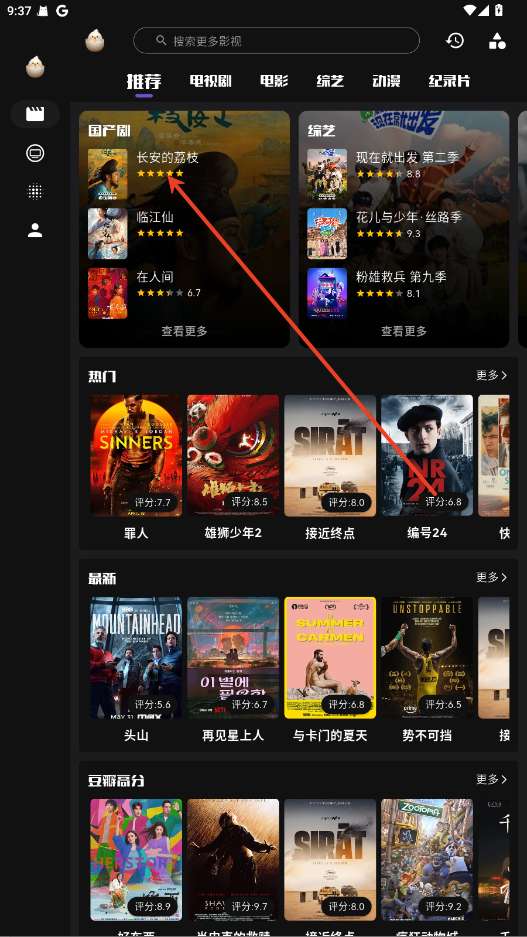527x937 pixels.
Task: Select the 综艺 top tab
Action: point(330,81)
